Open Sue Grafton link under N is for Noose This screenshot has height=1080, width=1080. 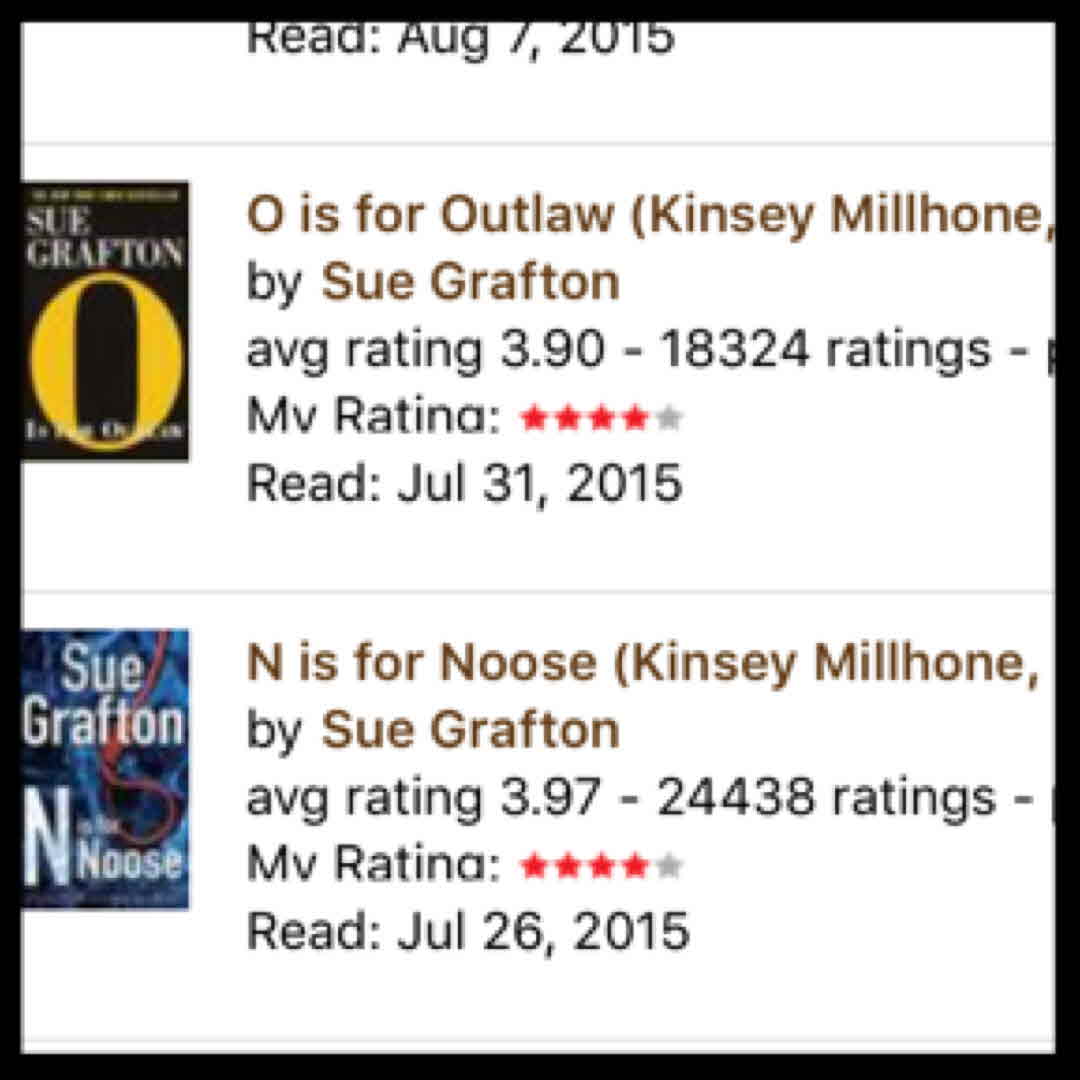(x=470, y=730)
